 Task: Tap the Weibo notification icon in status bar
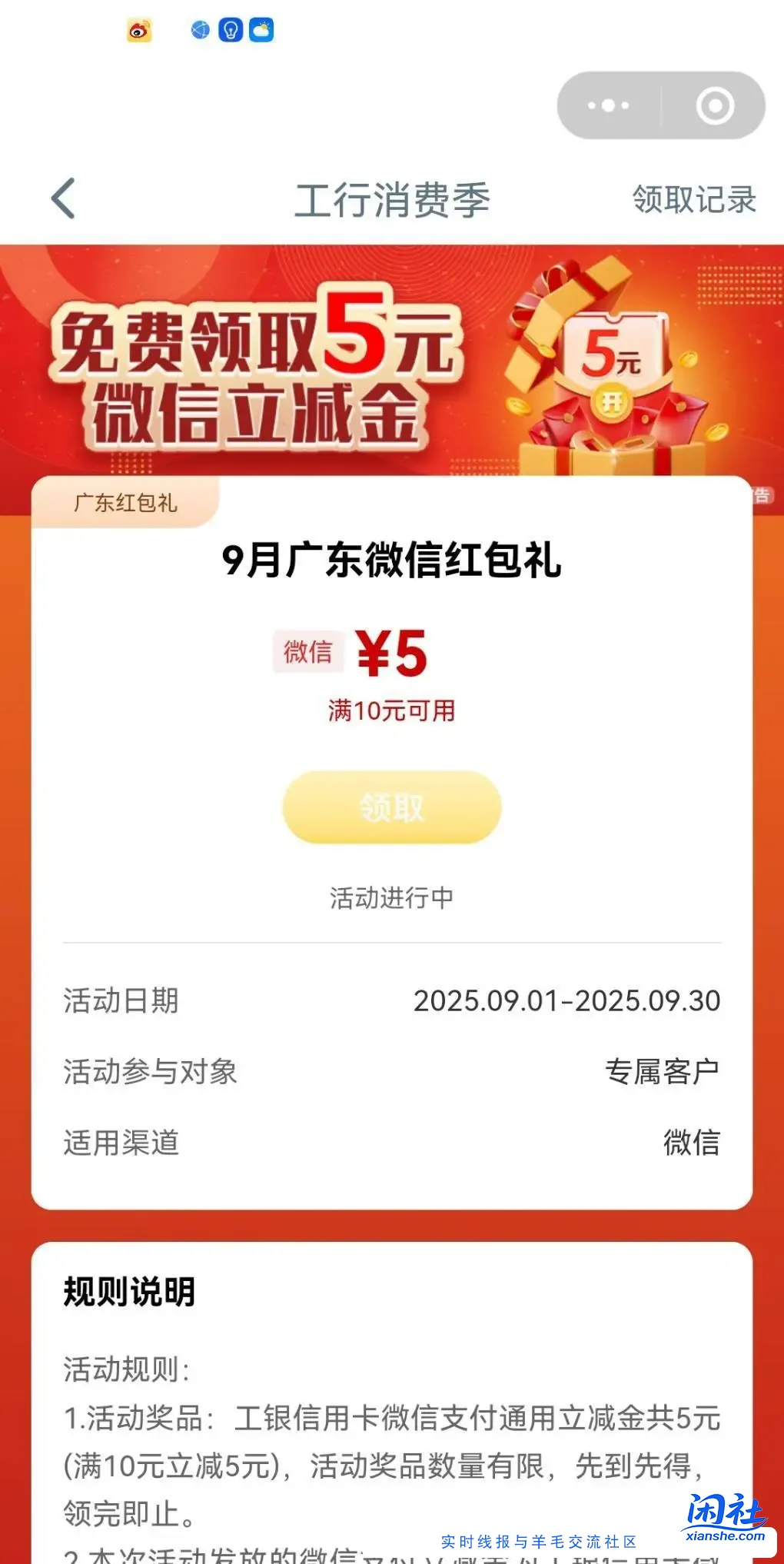coord(138,30)
